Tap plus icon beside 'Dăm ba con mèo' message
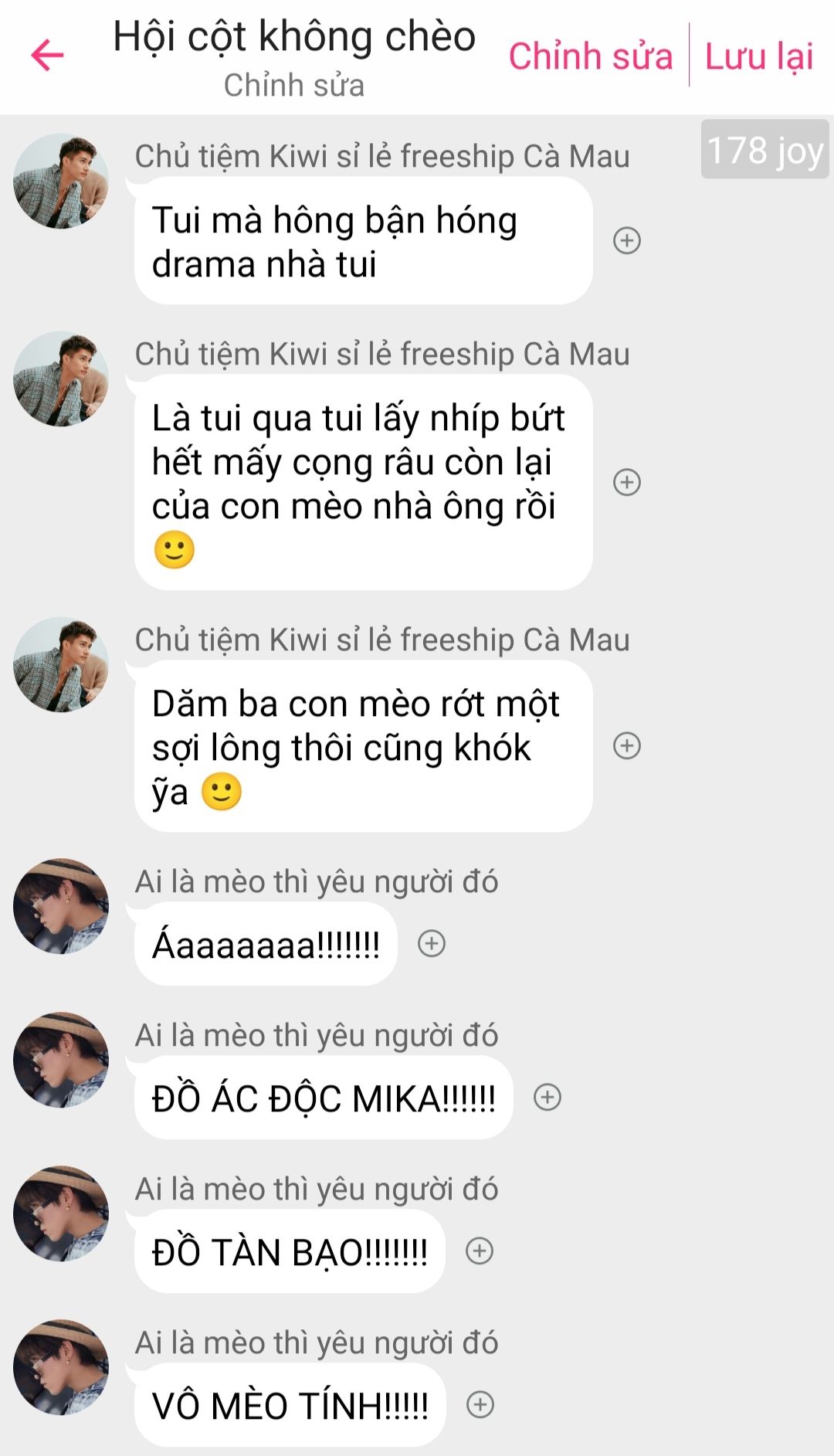Viewport: 834px width, 1456px height. [627, 745]
